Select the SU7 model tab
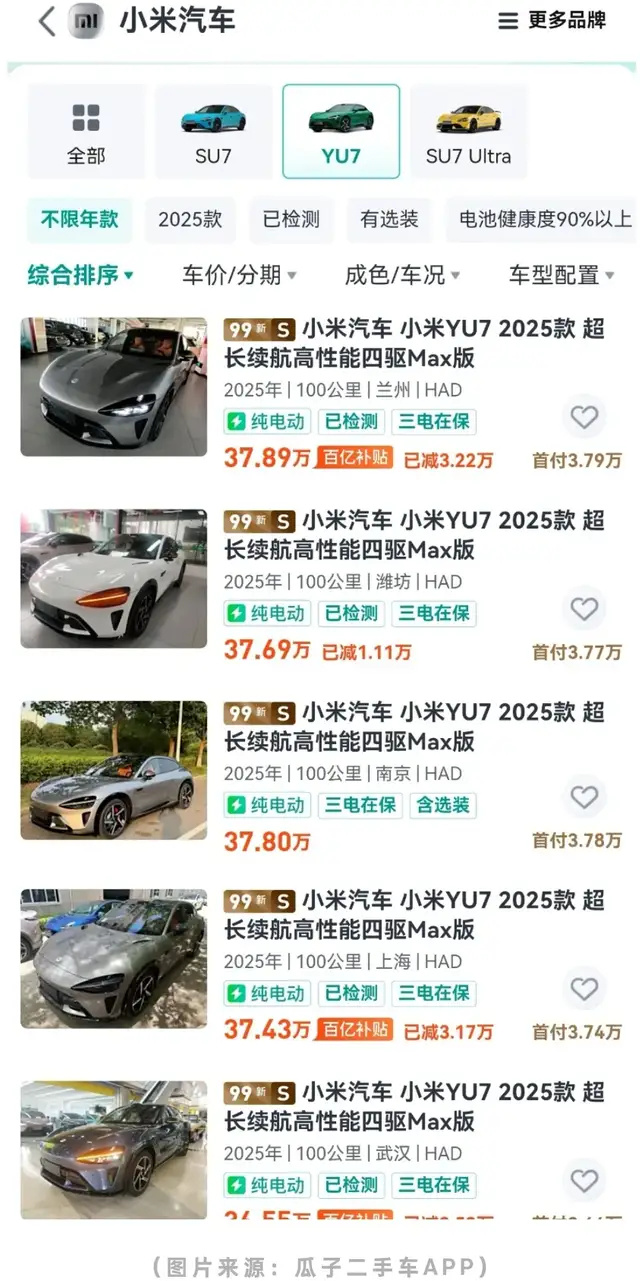The image size is (640, 1281). pos(213,132)
